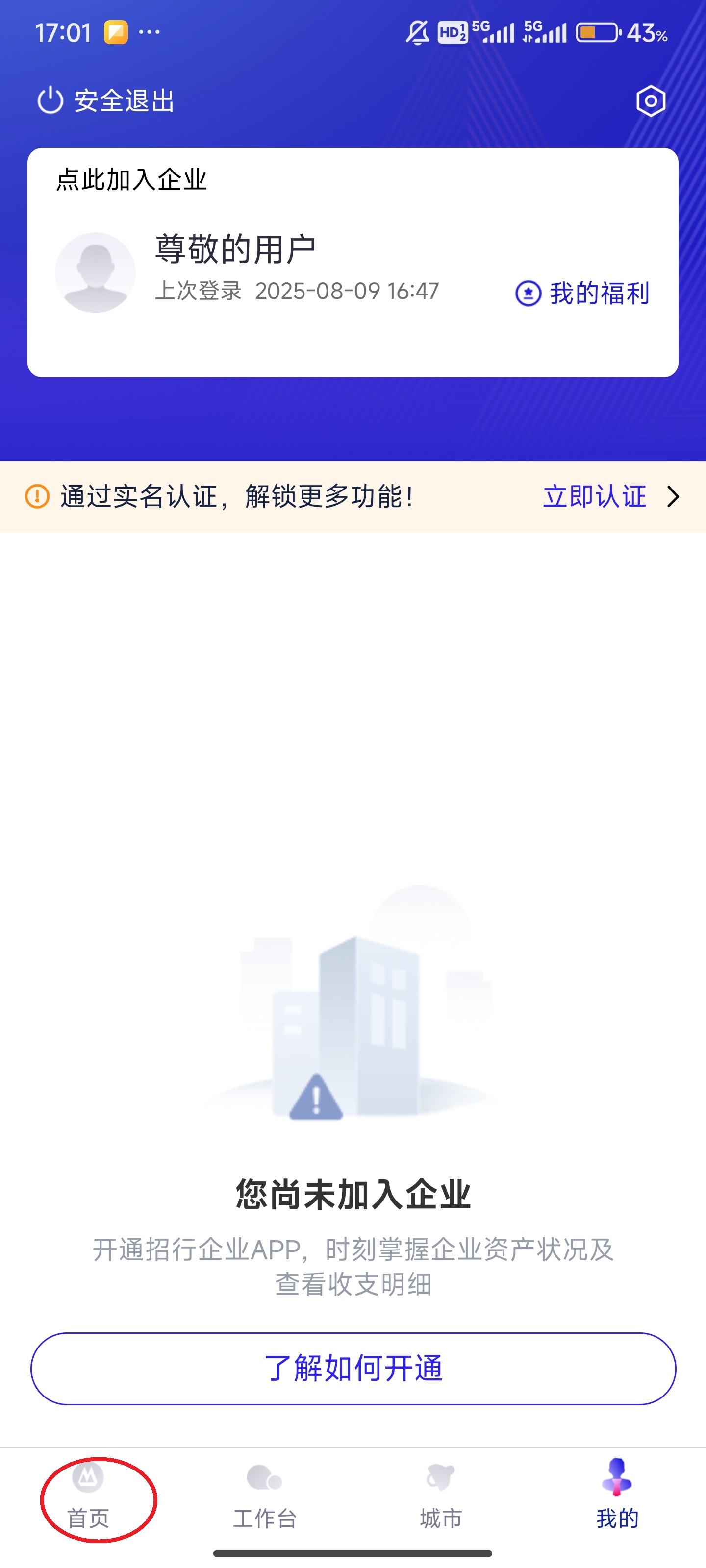The height and width of the screenshot is (1568, 706).
Task: Open the user avatar profile
Action: pos(95,273)
